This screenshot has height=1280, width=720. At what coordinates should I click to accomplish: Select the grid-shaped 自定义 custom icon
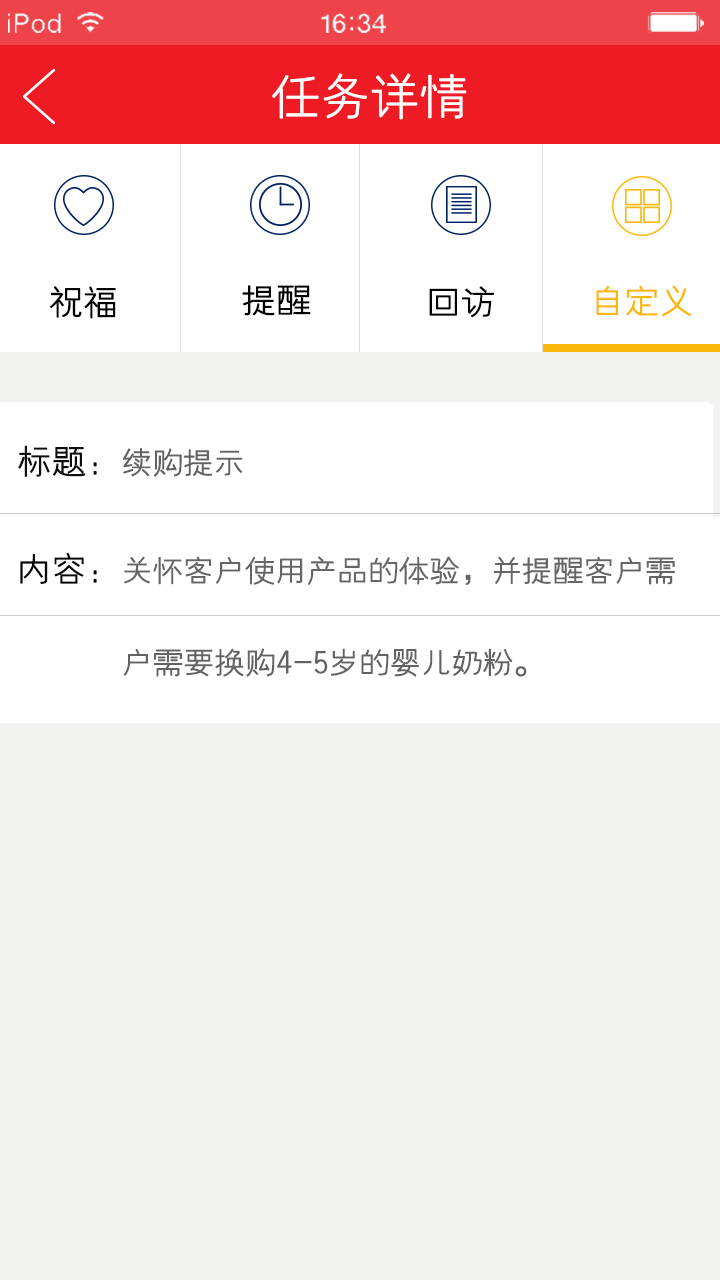coord(641,204)
